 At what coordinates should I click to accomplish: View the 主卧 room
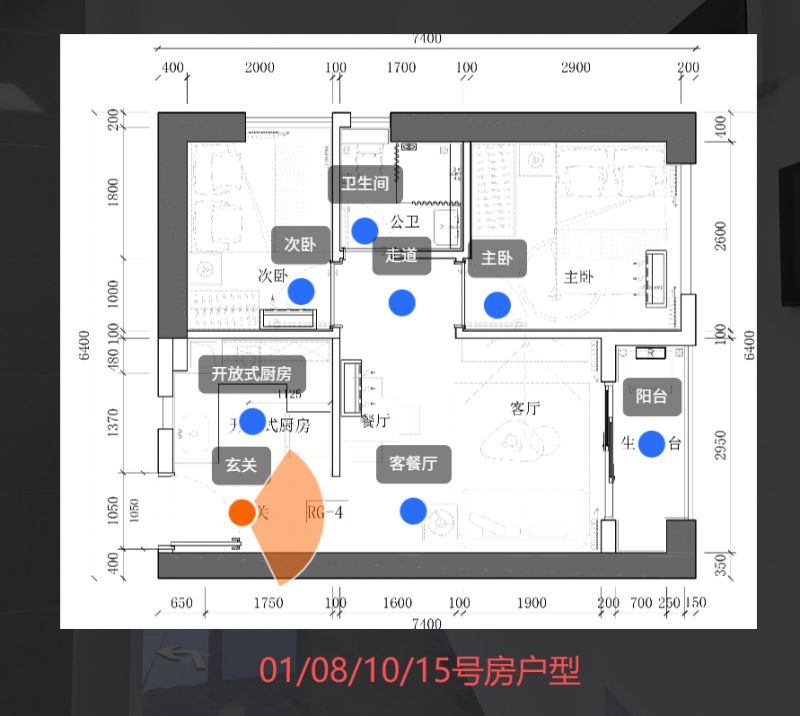(497, 305)
